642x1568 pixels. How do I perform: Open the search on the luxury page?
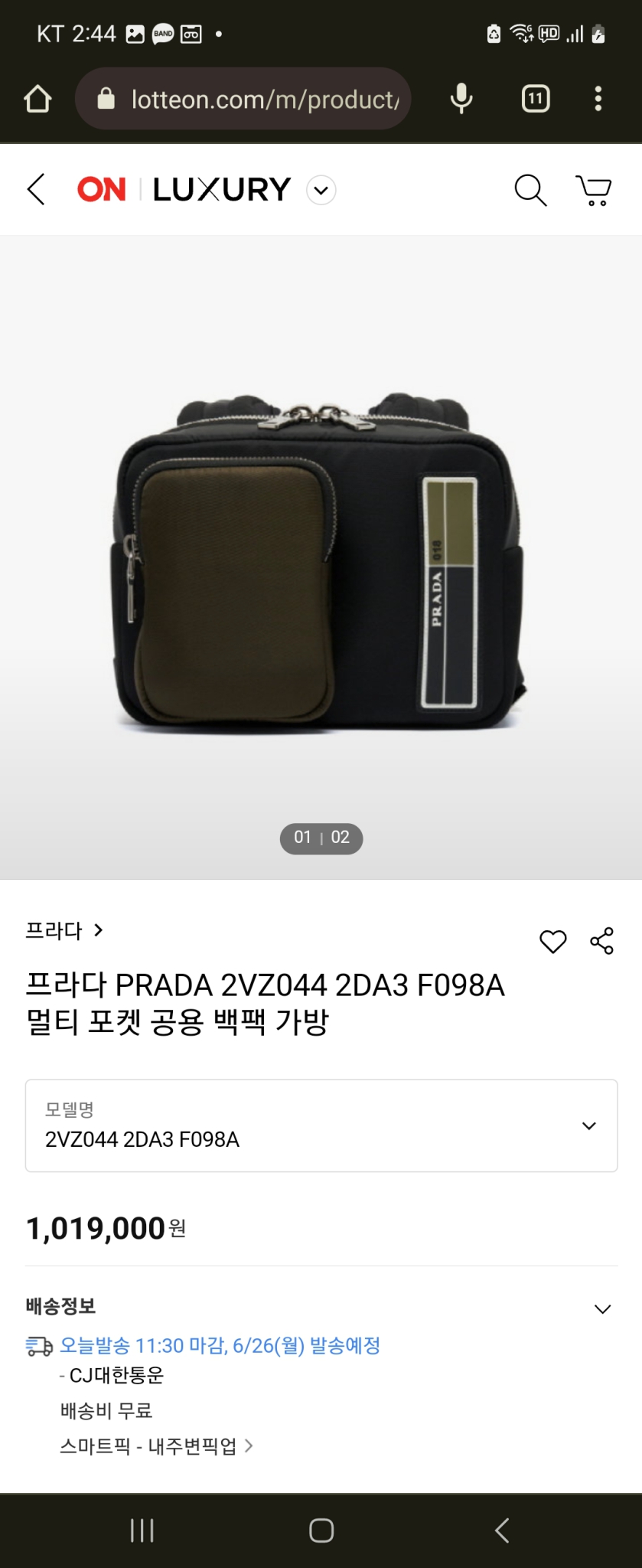530,189
